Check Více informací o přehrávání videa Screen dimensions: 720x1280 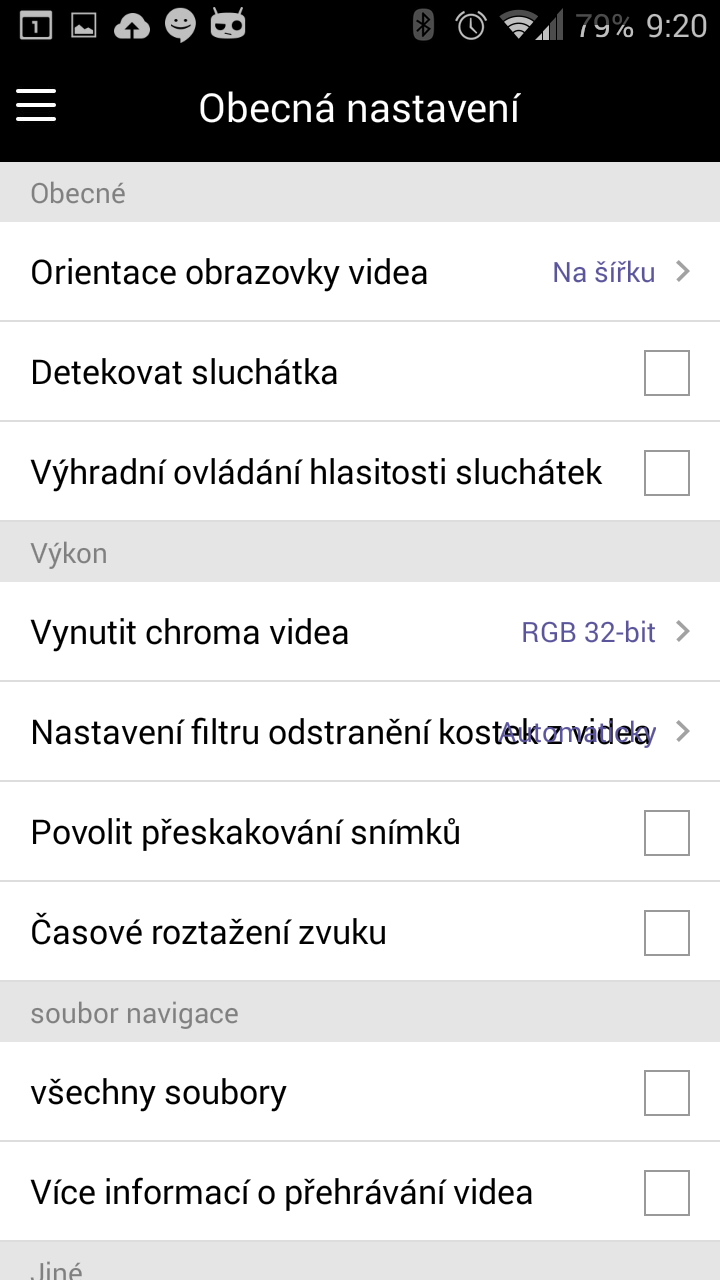667,1193
